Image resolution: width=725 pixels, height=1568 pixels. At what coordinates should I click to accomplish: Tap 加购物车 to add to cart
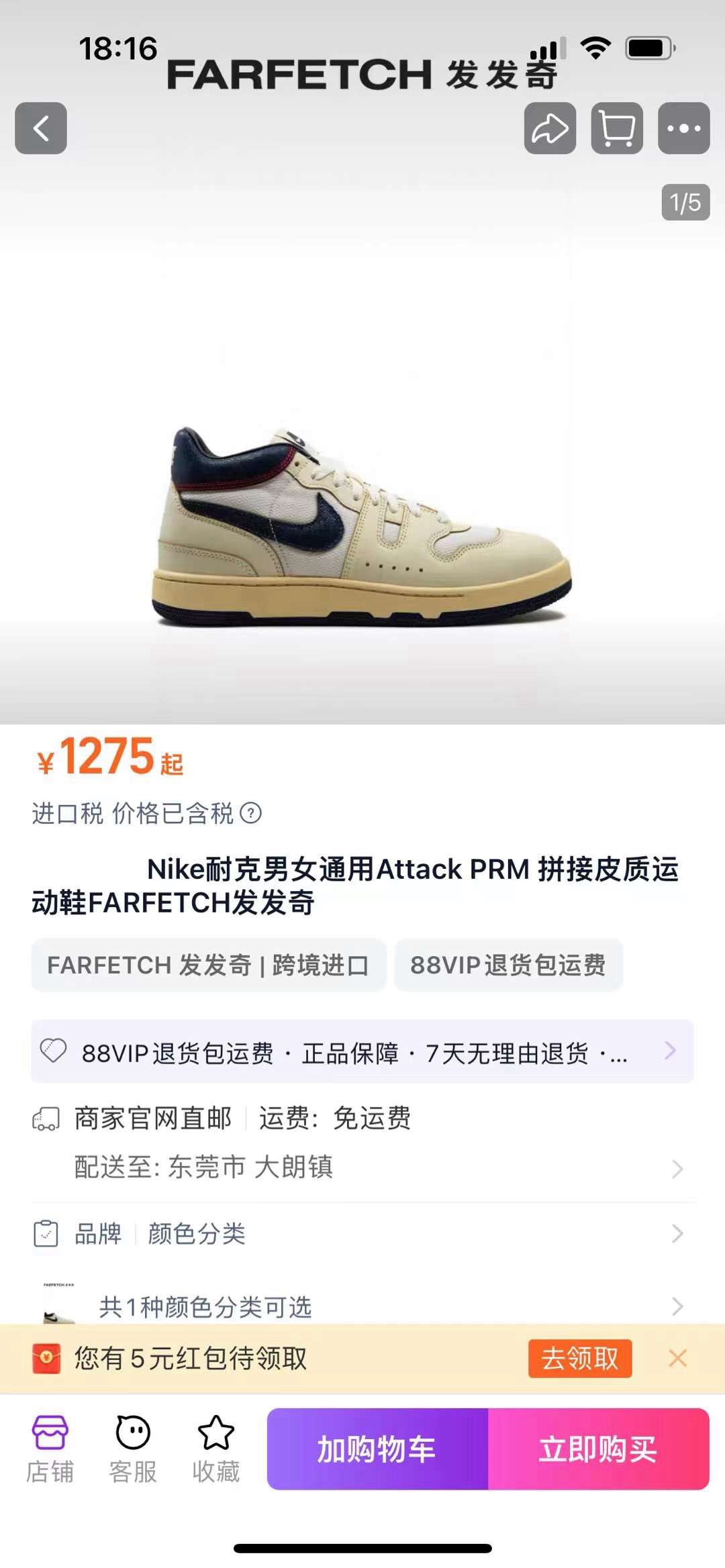pyautogui.click(x=377, y=1449)
